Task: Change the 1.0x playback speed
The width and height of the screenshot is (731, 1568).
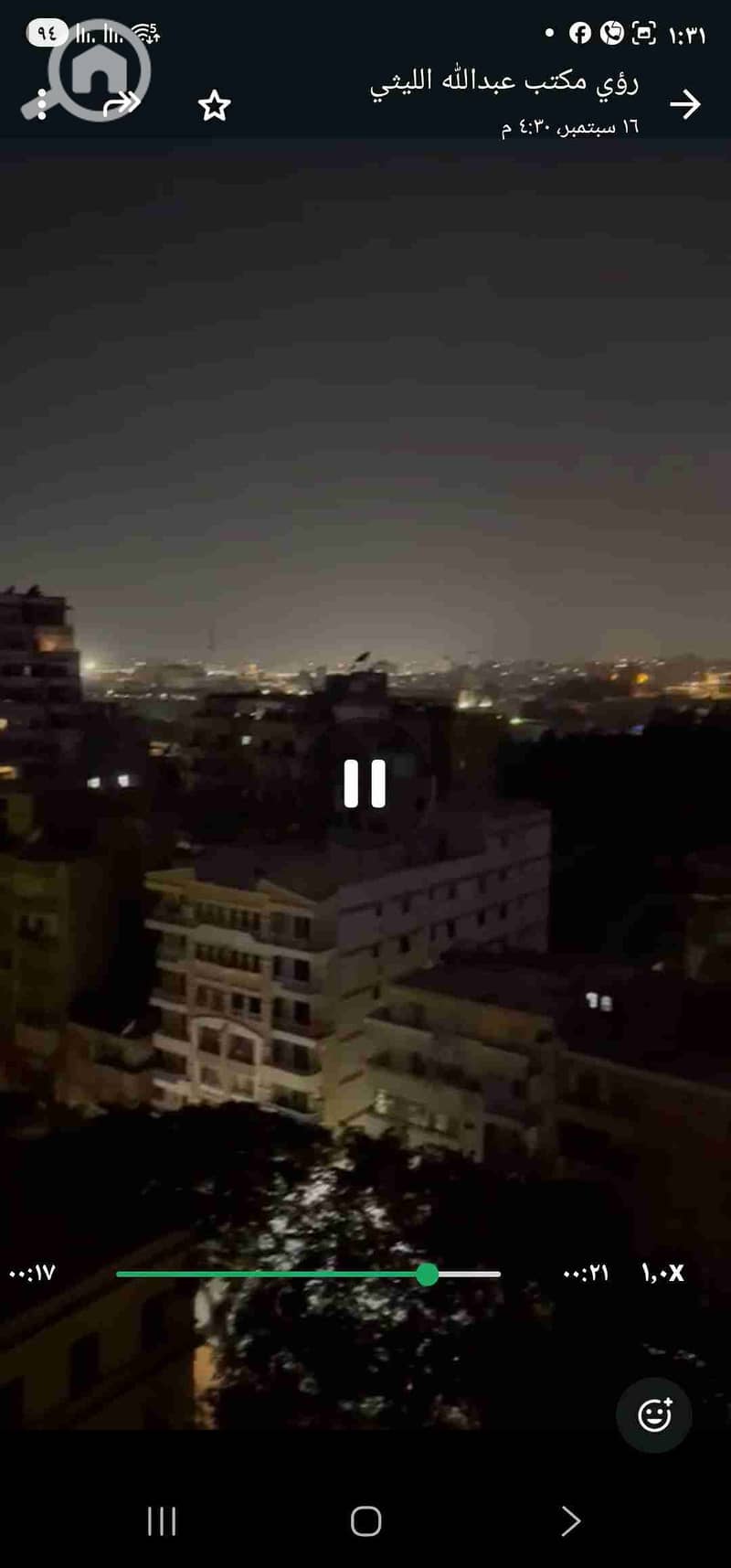Action: pyautogui.click(x=662, y=1273)
